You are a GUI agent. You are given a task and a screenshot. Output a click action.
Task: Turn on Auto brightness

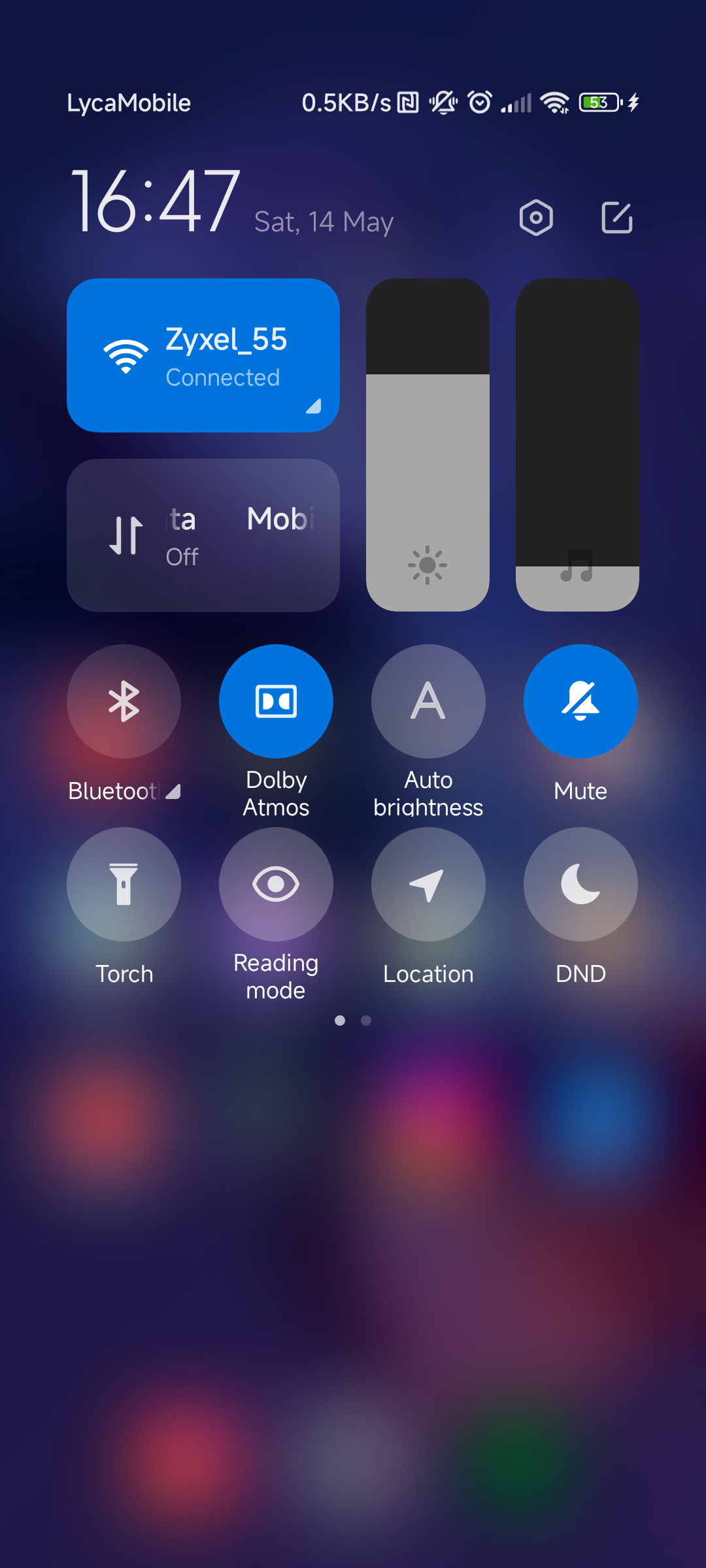pos(428,702)
